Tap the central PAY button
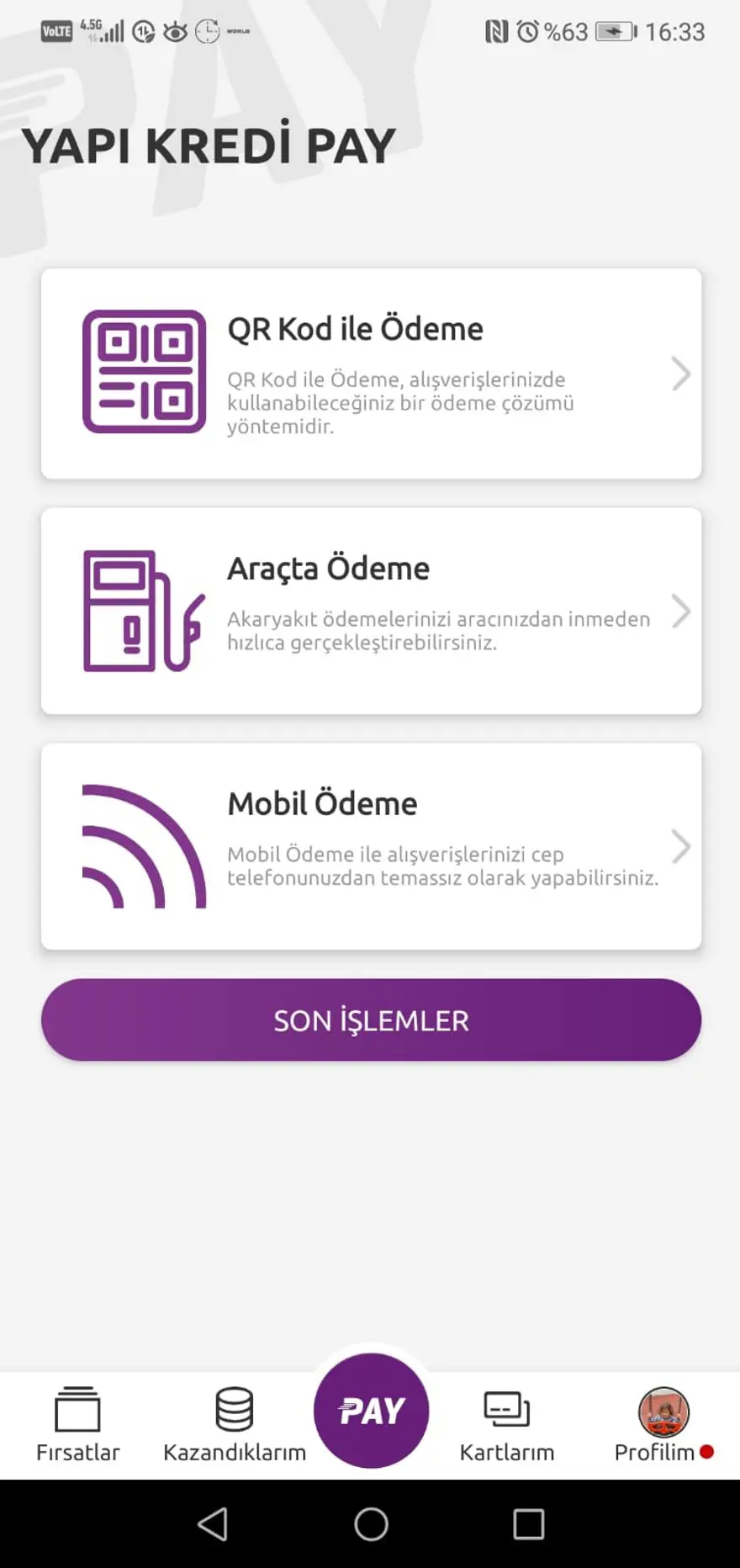Viewport: 740px width, 1568px height. click(x=371, y=1411)
